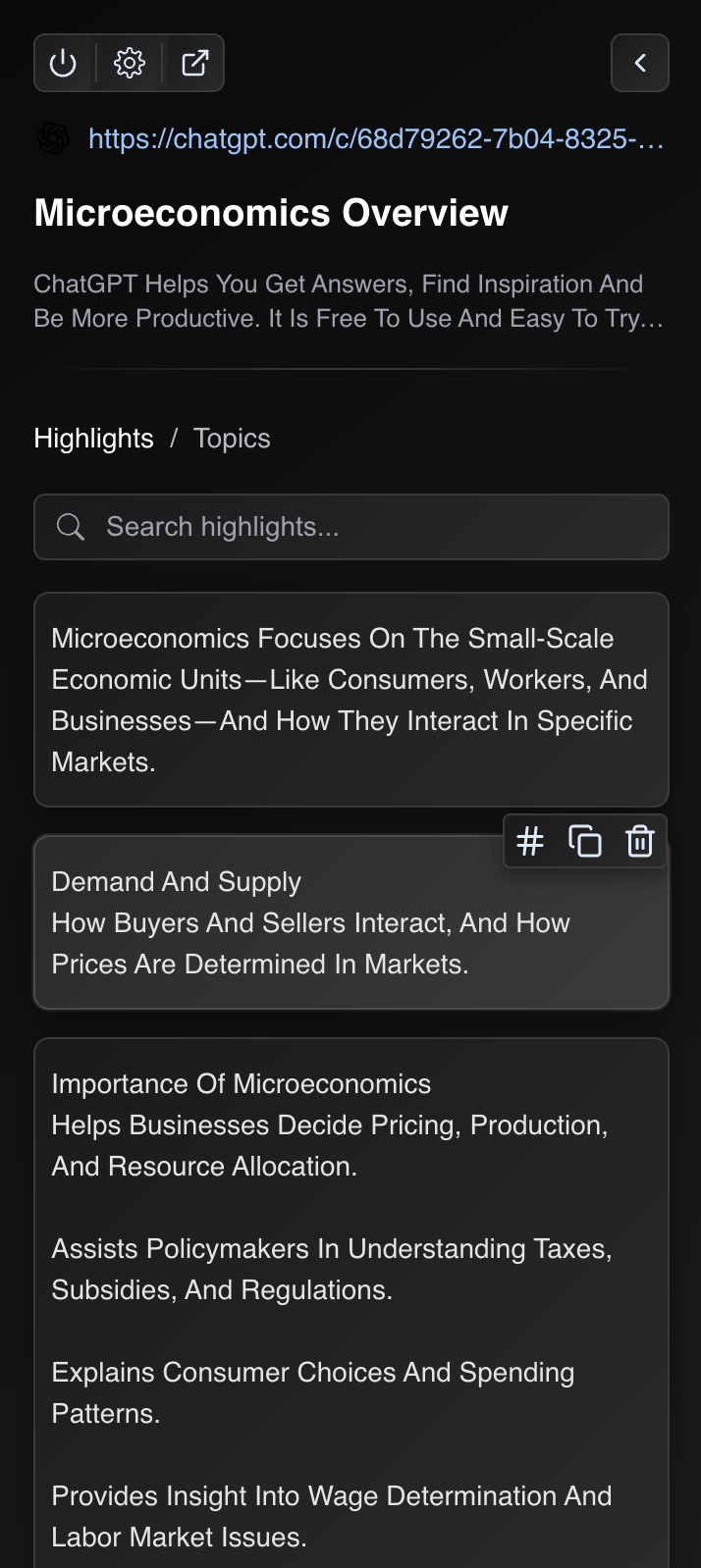The height and width of the screenshot is (1568, 701).
Task: Select the Highlights tab
Action: [x=94, y=439]
